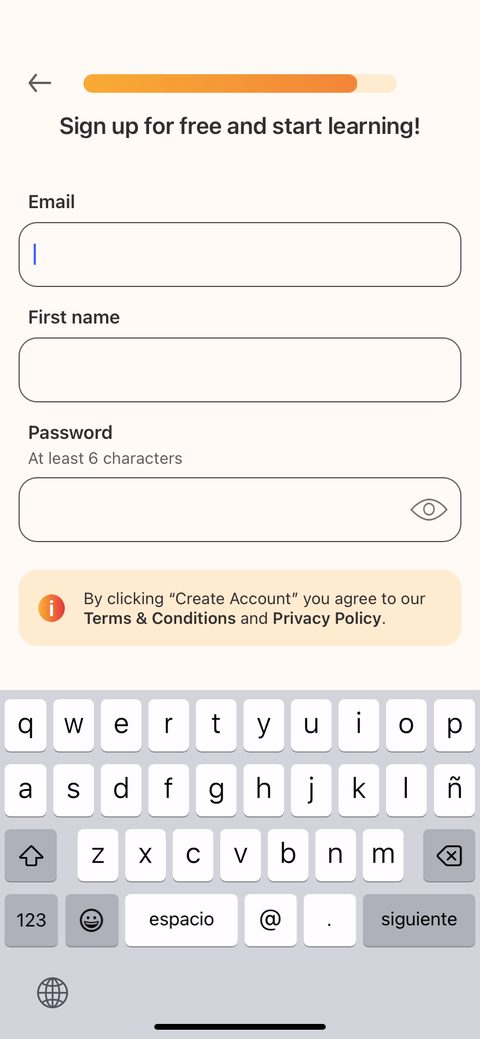Open the Terms & Conditions link
480x1039 pixels.
coord(160,618)
